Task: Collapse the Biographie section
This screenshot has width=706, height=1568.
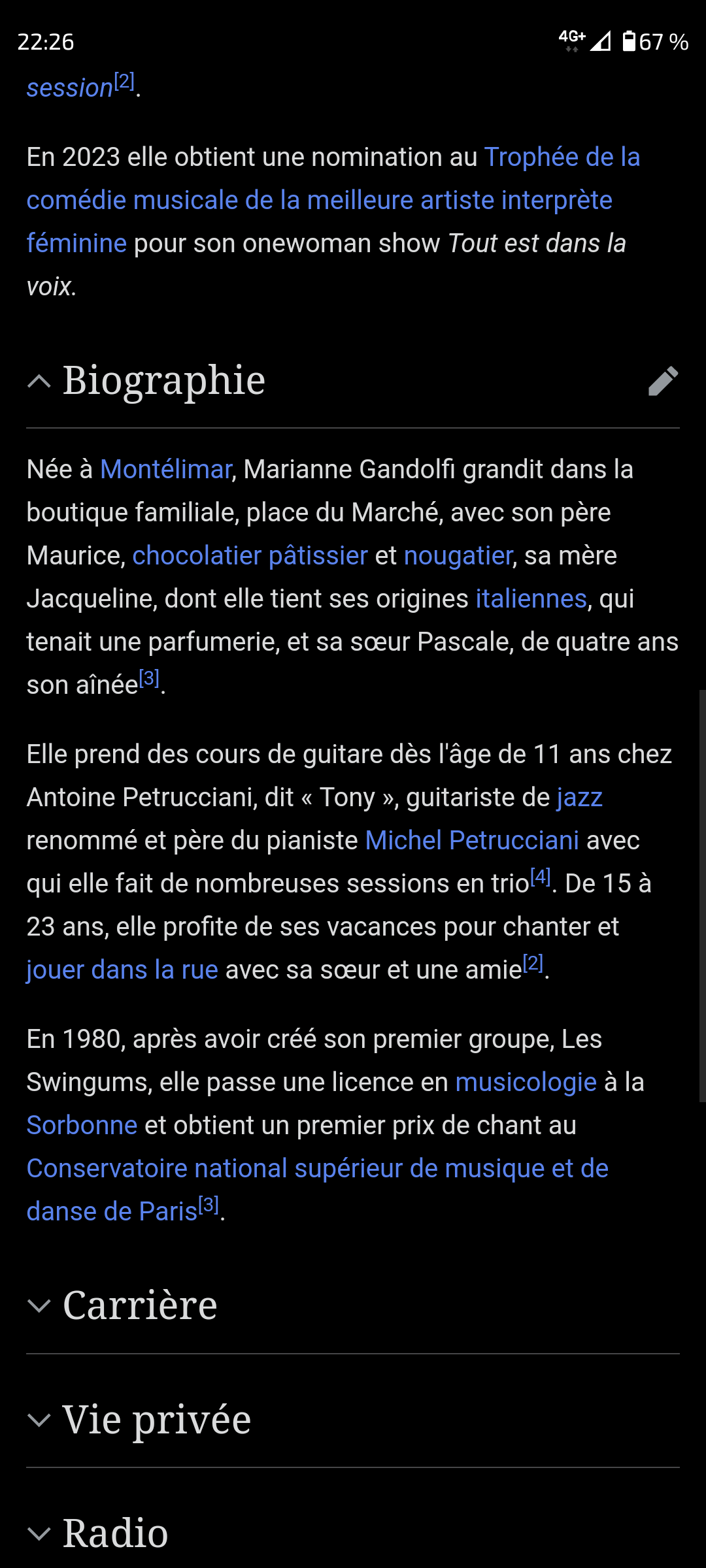Action: pos(146,380)
